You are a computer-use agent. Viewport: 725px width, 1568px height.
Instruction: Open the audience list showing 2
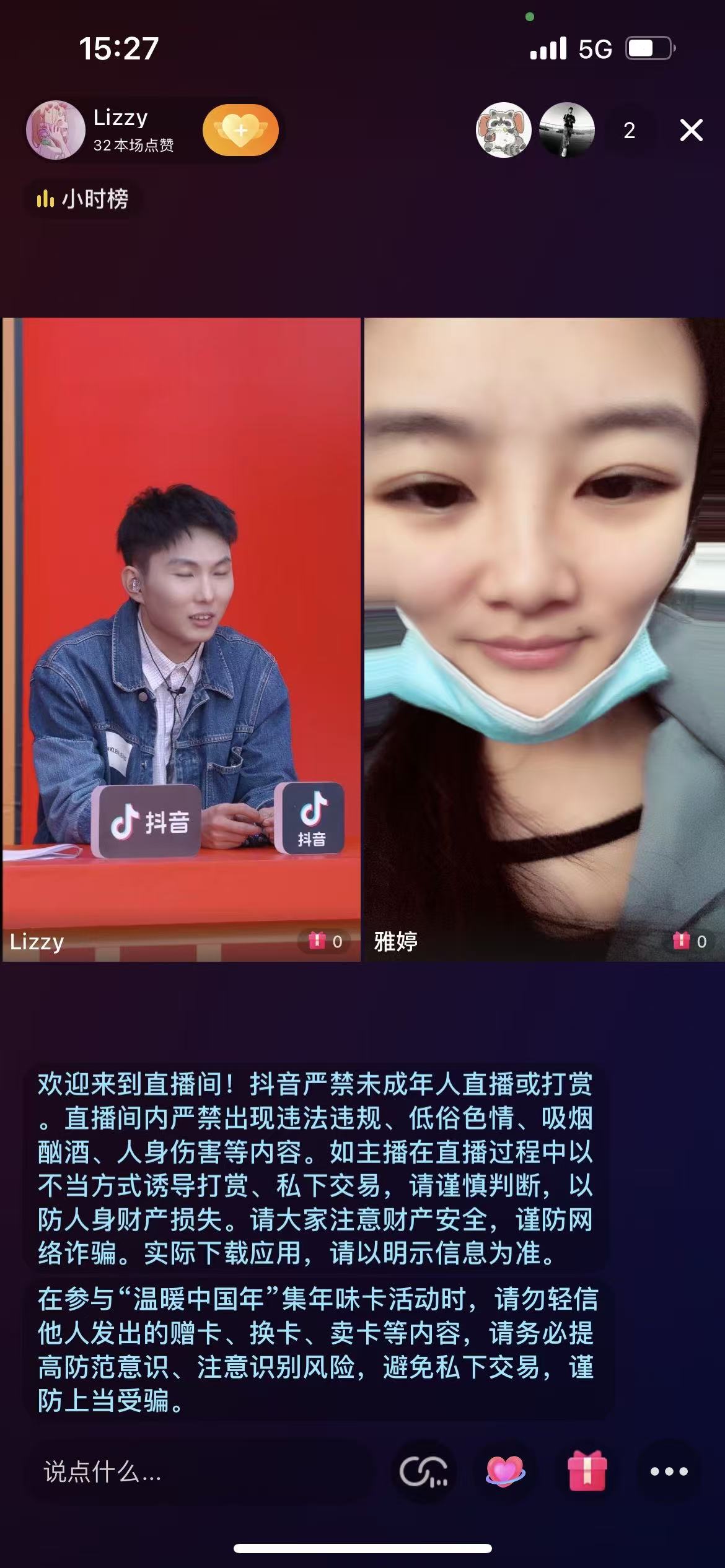629,130
